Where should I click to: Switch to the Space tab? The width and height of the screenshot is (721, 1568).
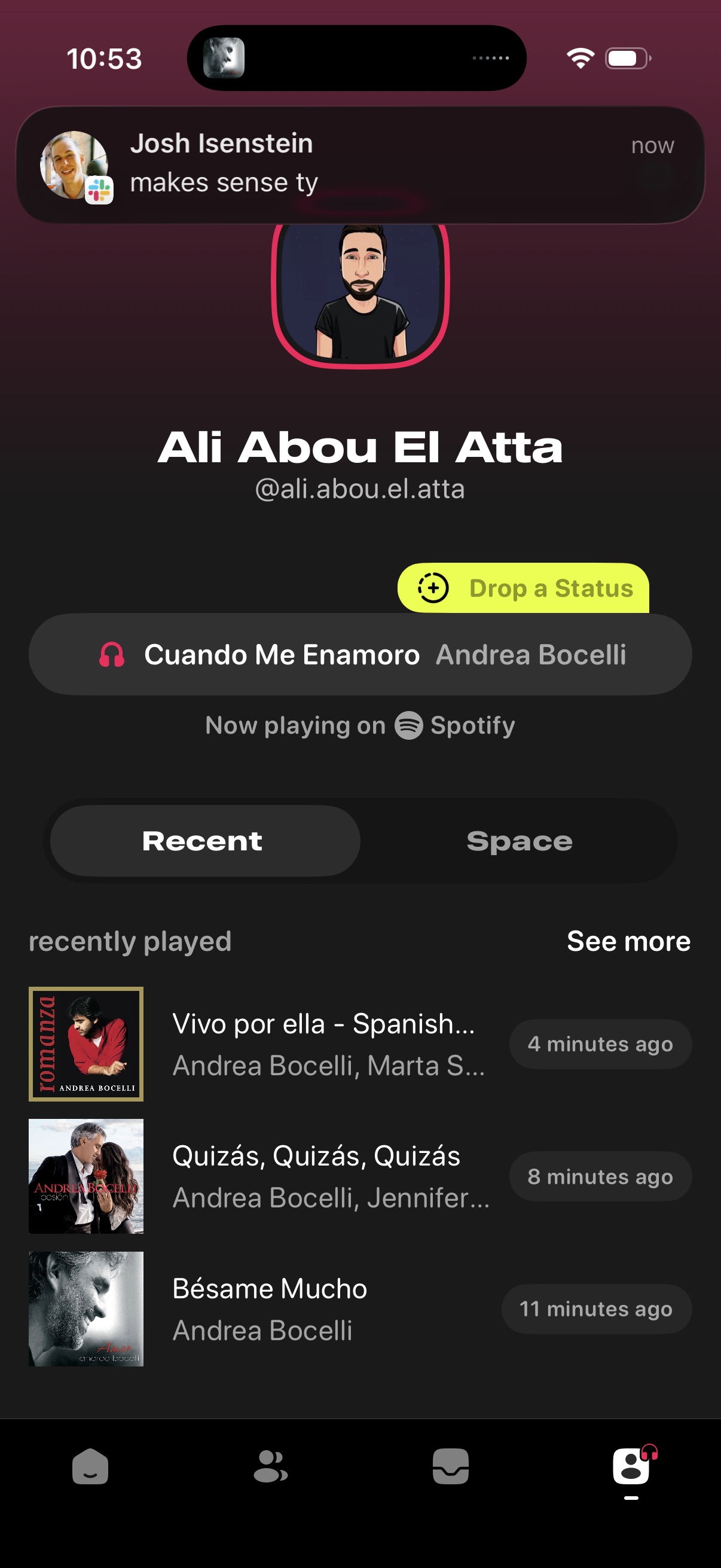(519, 841)
